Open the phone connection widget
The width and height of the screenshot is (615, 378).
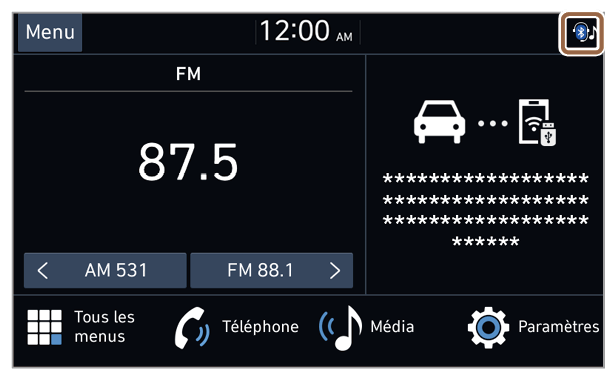[x=486, y=174]
